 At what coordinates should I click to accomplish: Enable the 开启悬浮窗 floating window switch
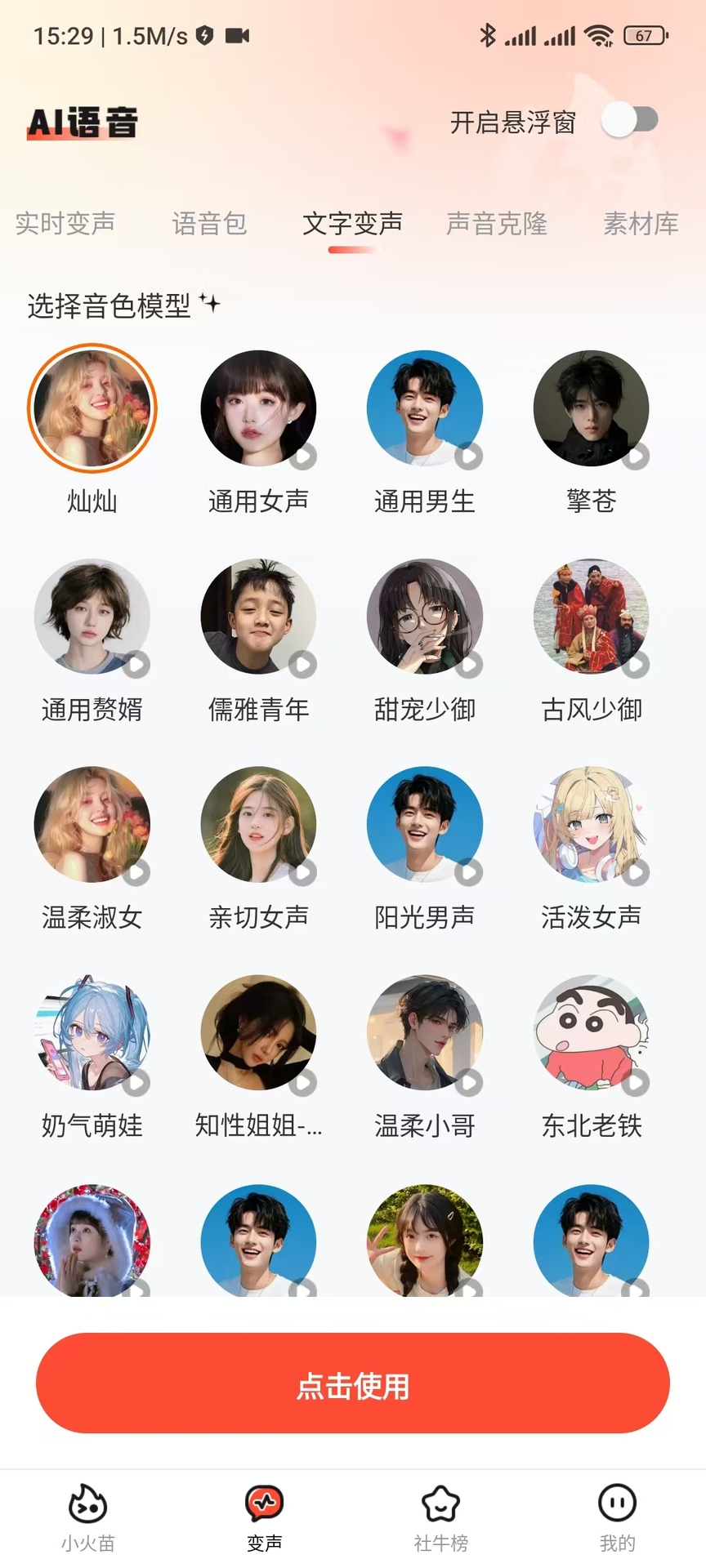[x=630, y=122]
